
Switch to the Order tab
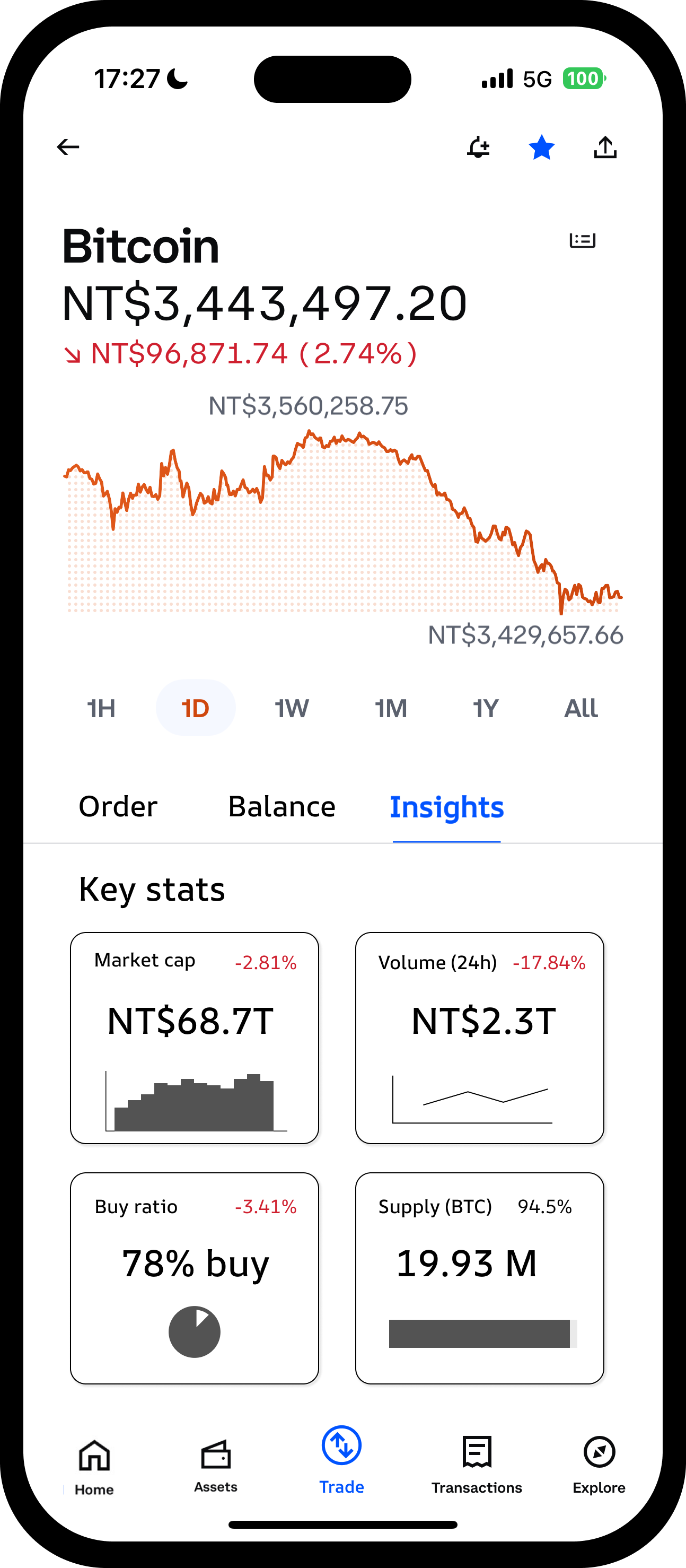118,806
